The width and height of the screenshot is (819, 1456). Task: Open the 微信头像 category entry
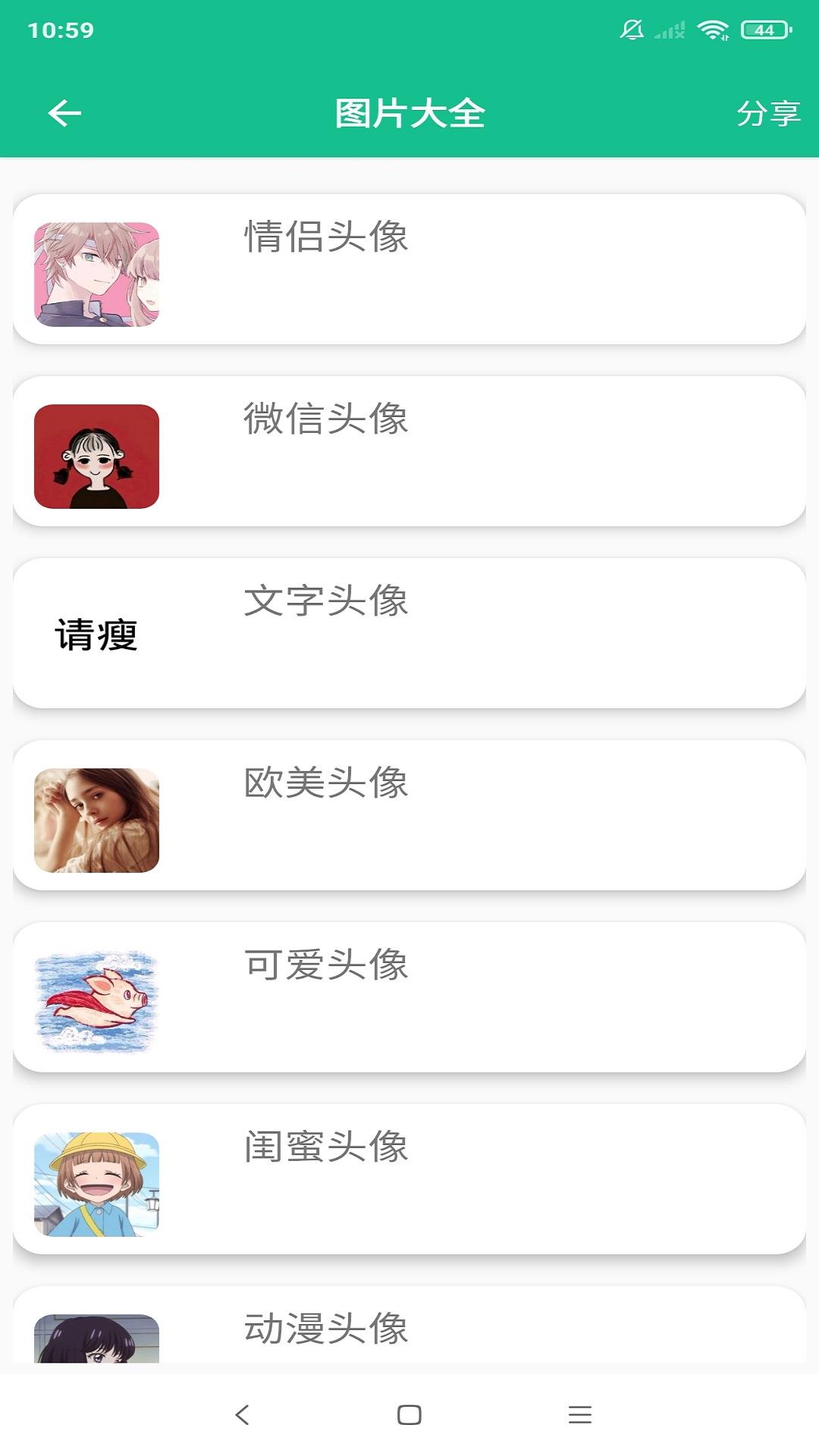(409, 451)
